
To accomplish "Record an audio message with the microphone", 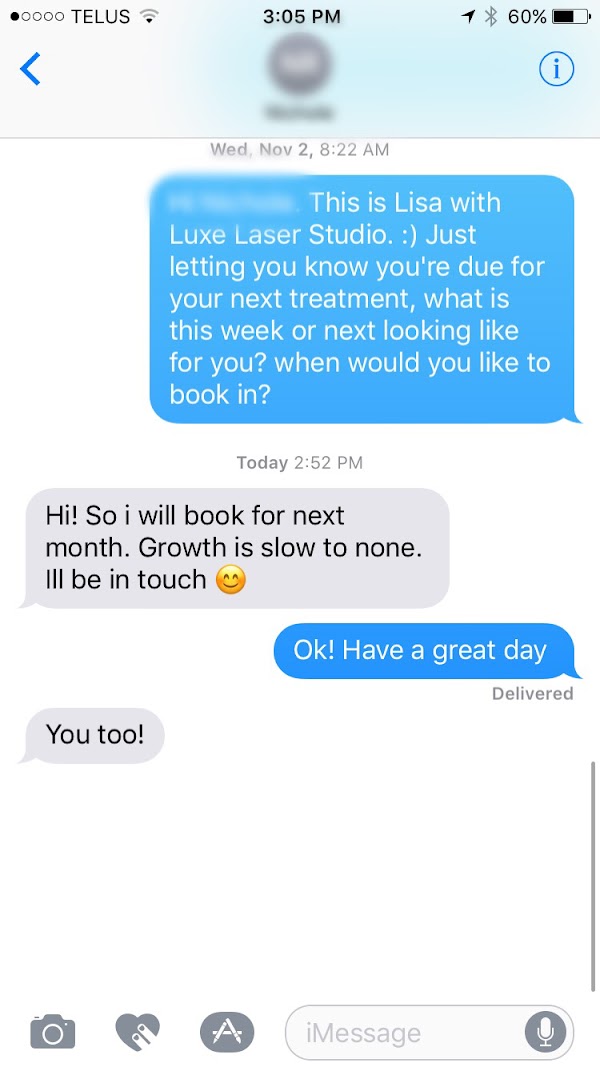I will click(x=545, y=1033).
